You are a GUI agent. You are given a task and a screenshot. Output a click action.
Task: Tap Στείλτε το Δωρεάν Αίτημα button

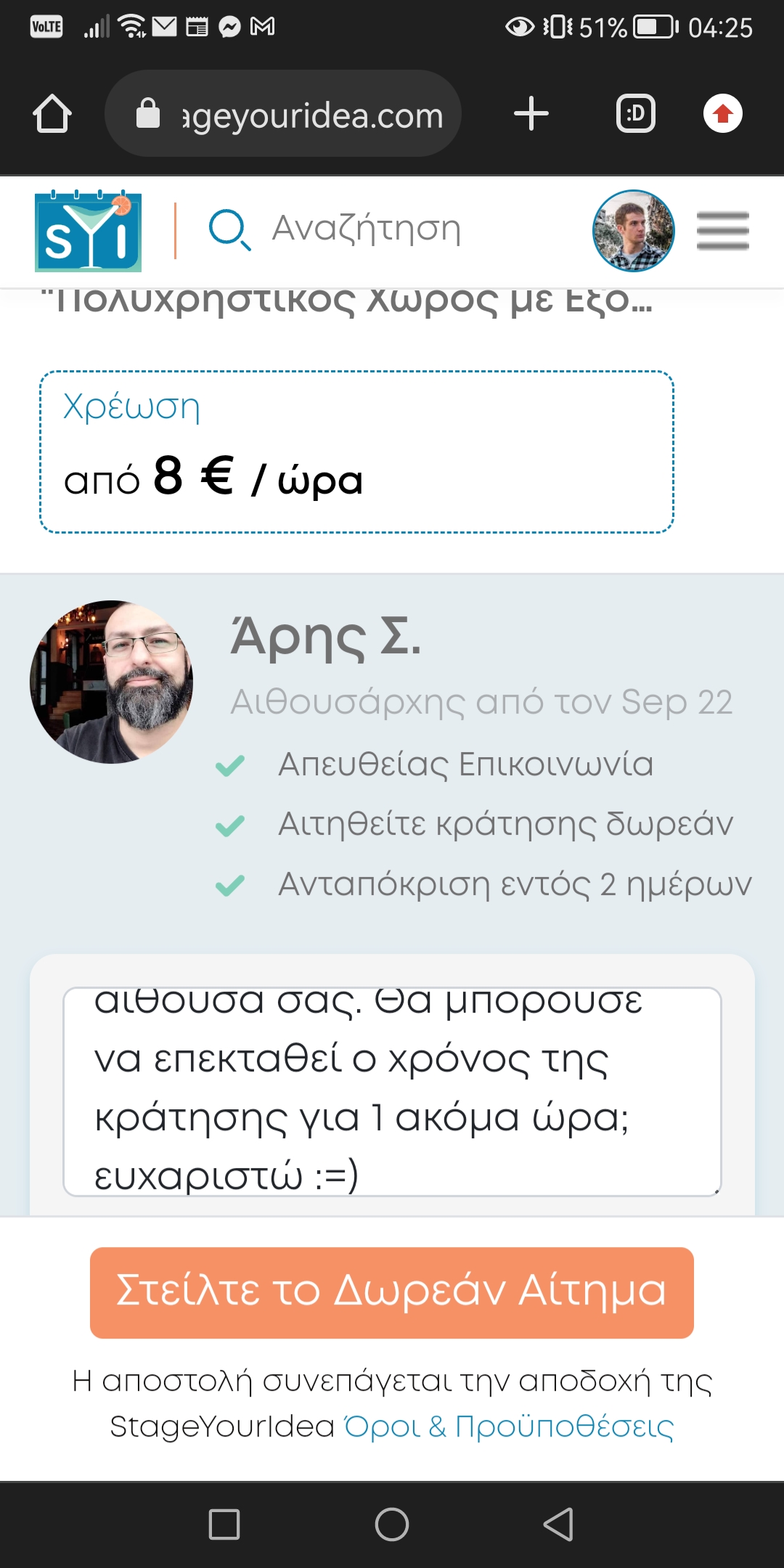(392, 1292)
